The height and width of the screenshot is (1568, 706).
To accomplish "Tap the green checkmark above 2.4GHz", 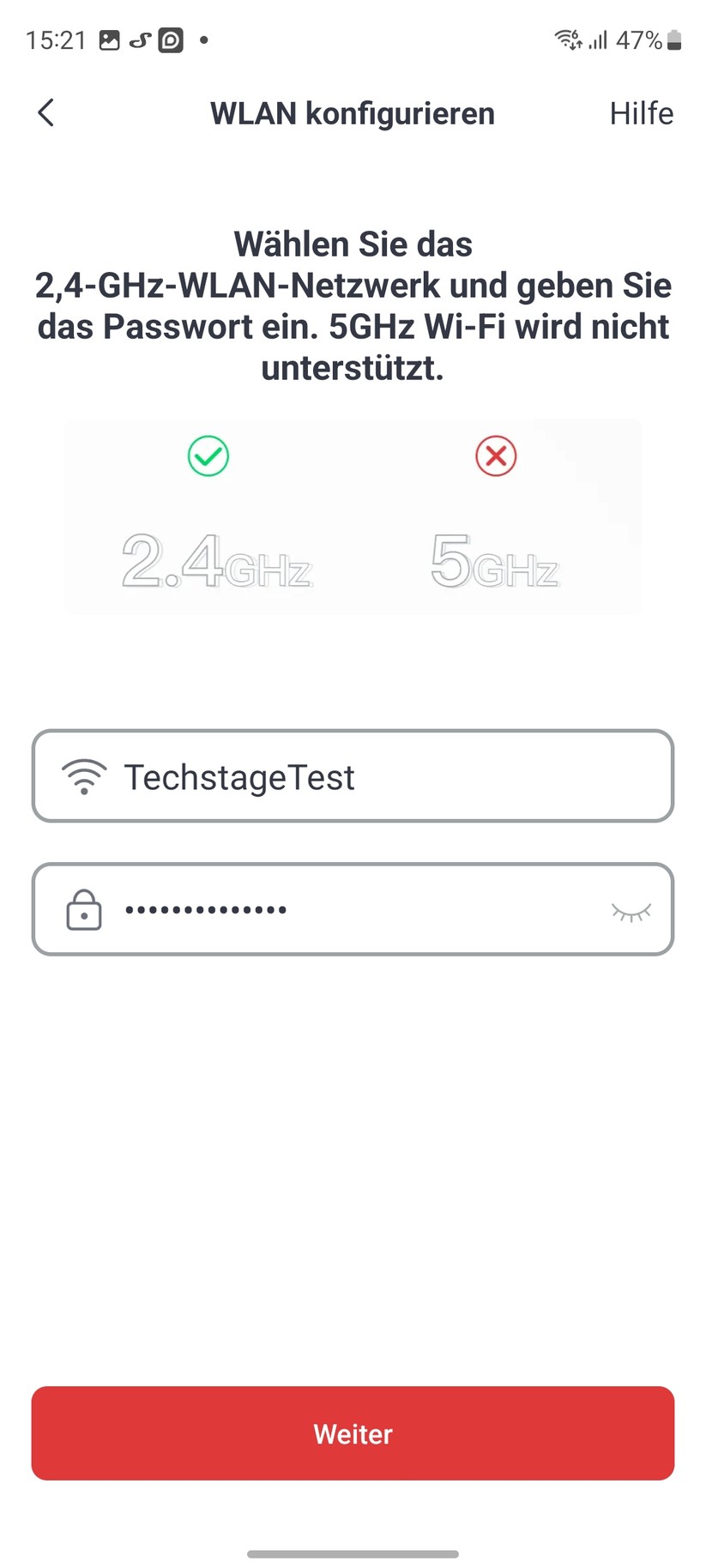I will pos(208,455).
